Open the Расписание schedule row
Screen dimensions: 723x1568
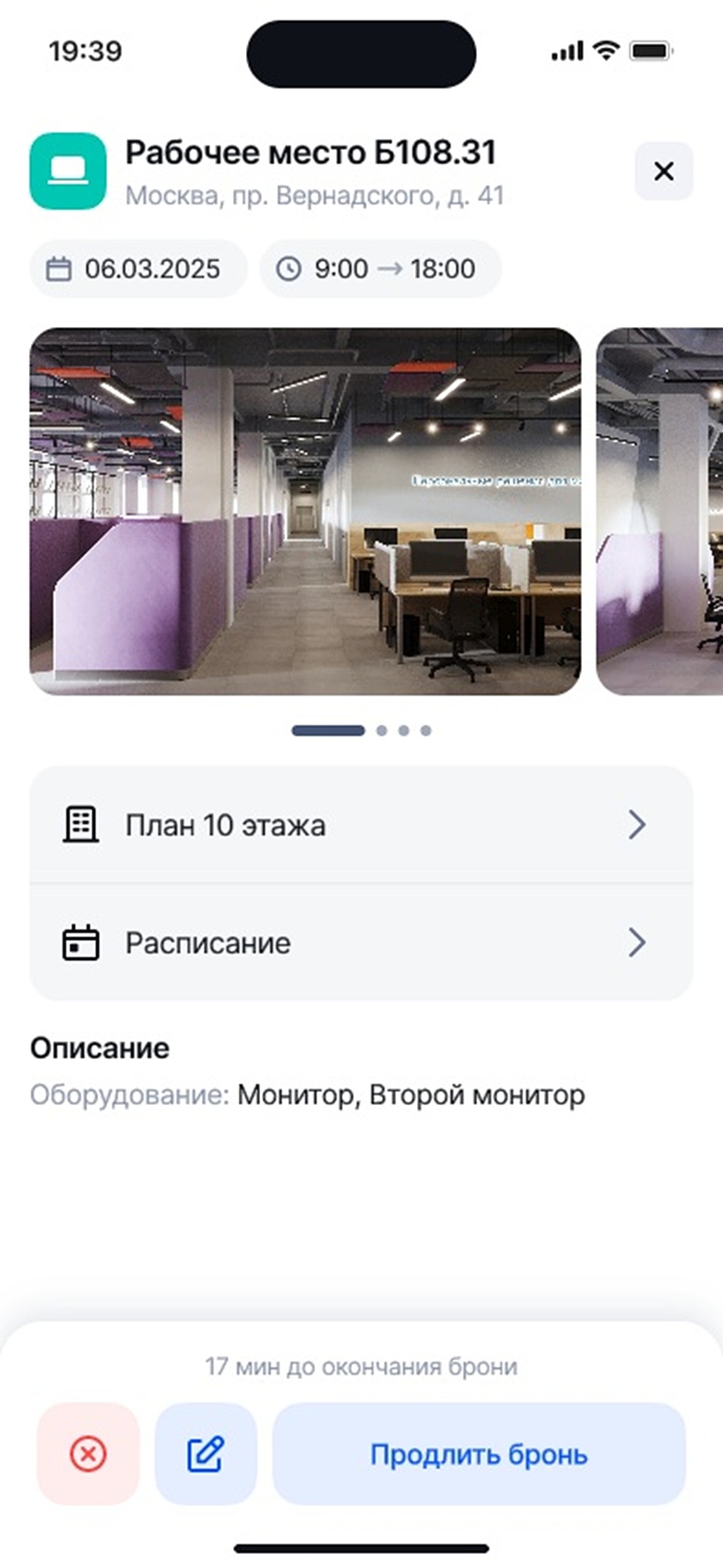coord(361,943)
